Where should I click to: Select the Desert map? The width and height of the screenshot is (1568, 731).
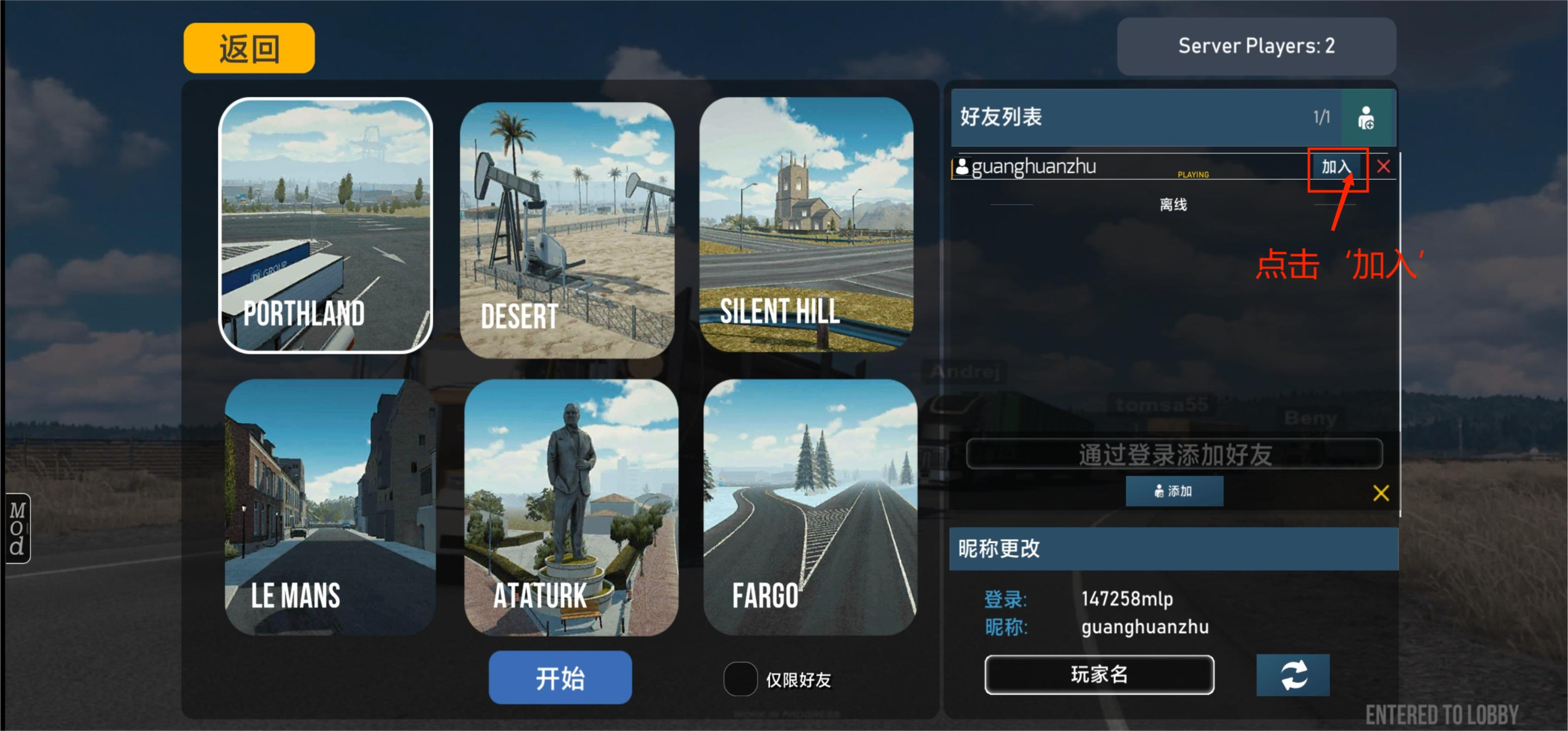pos(566,229)
